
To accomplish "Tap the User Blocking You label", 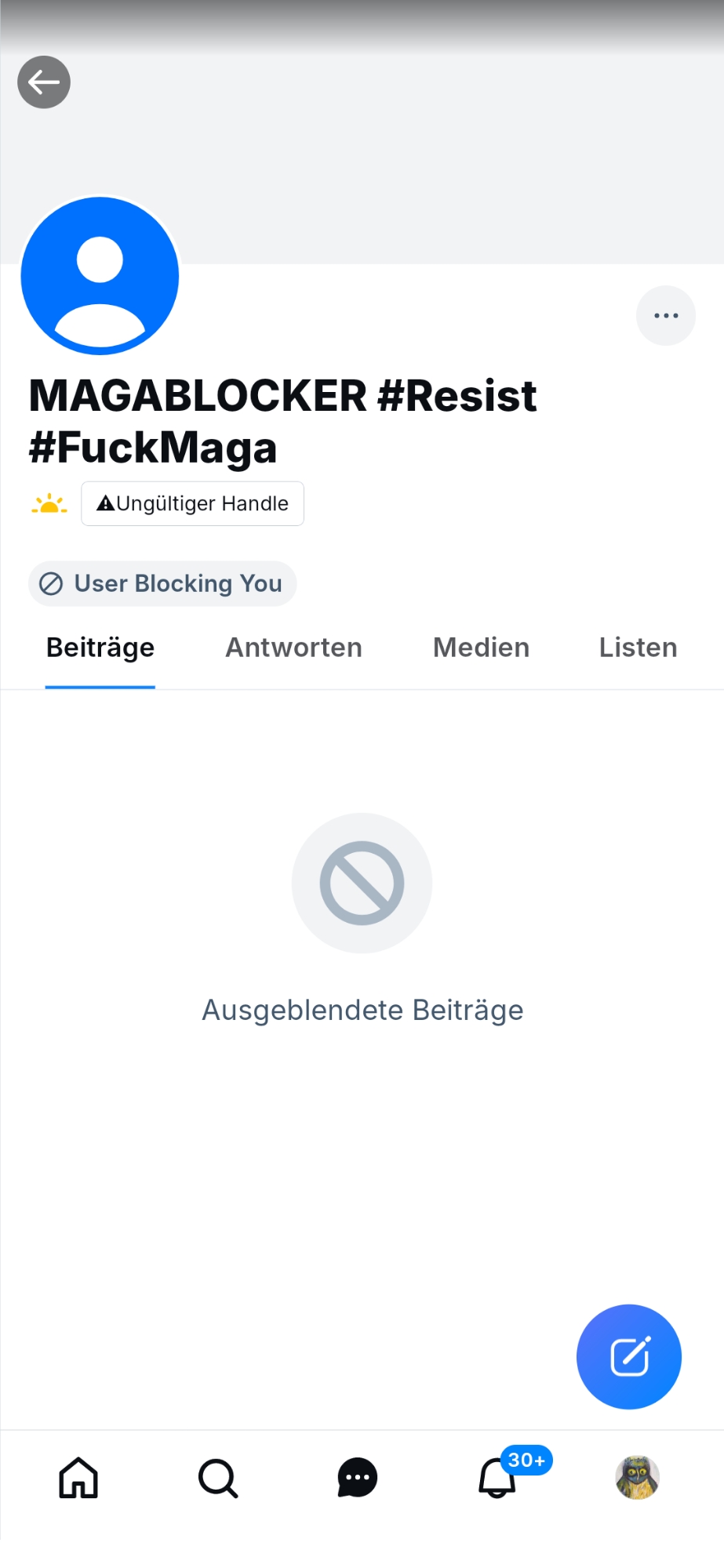I will click(x=162, y=584).
